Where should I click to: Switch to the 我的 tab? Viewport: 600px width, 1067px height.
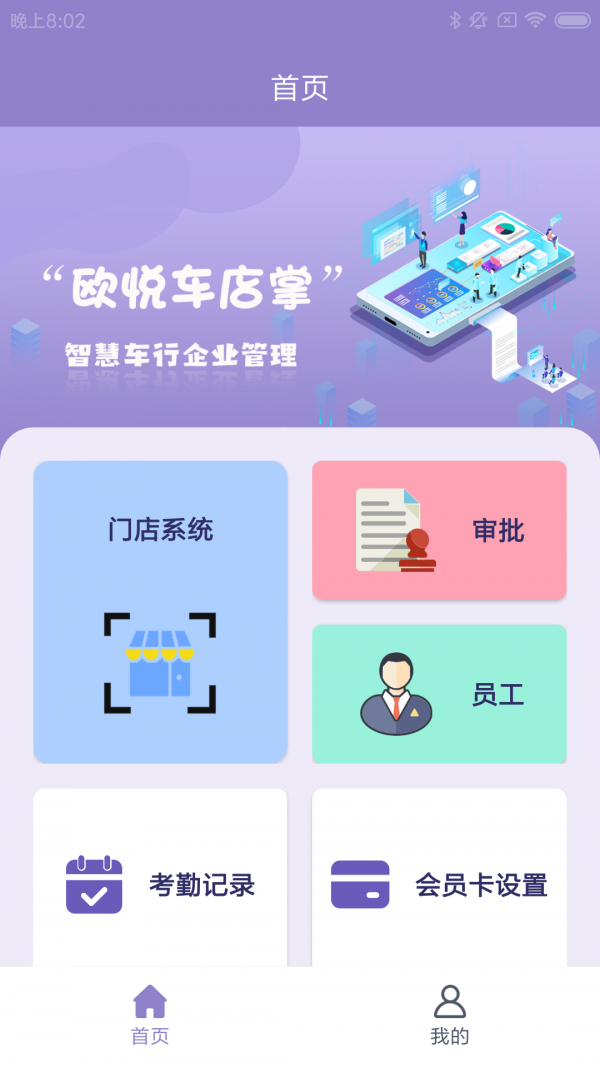pos(449,1015)
